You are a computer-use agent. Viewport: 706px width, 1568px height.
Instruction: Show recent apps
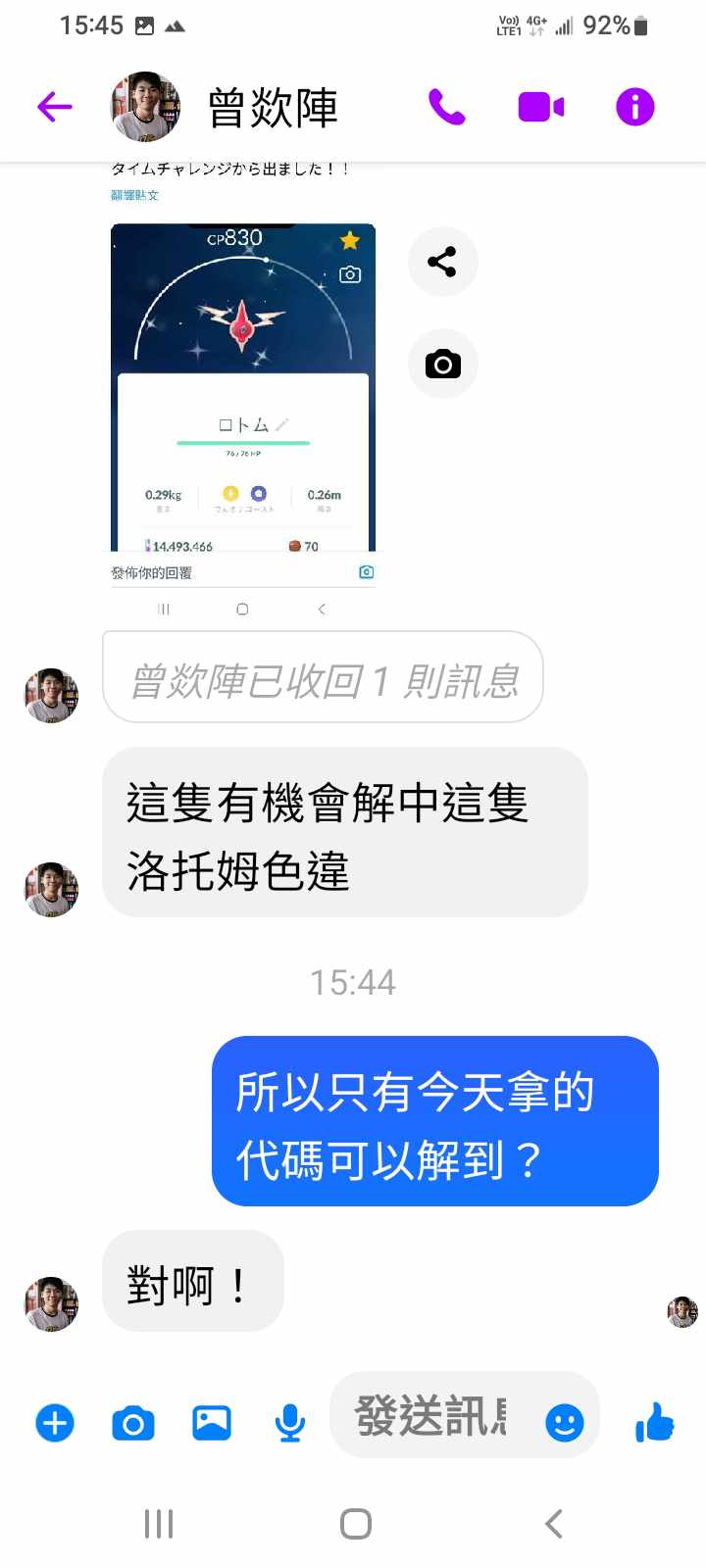click(x=159, y=1524)
